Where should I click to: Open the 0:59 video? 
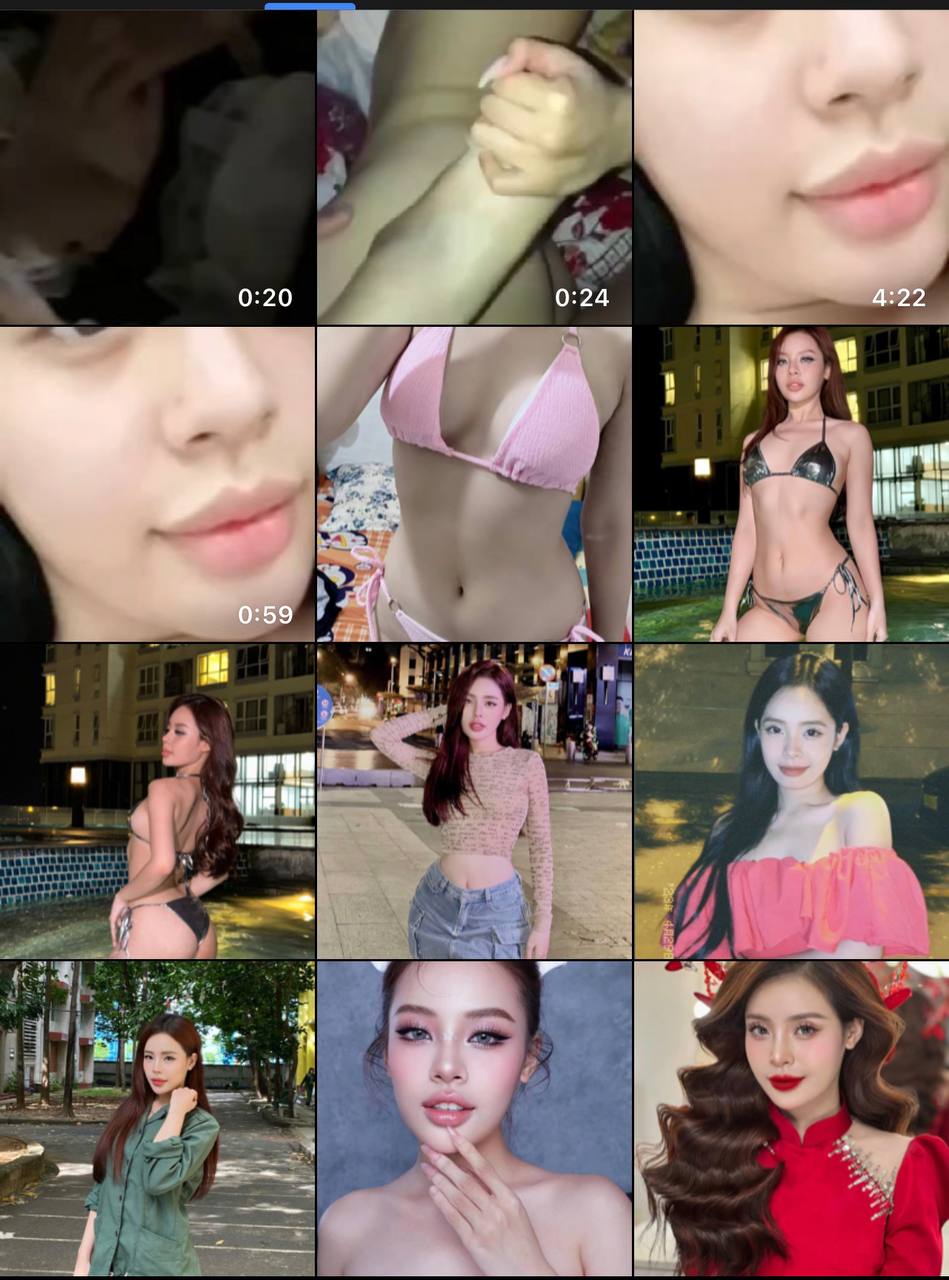pyautogui.click(x=157, y=484)
